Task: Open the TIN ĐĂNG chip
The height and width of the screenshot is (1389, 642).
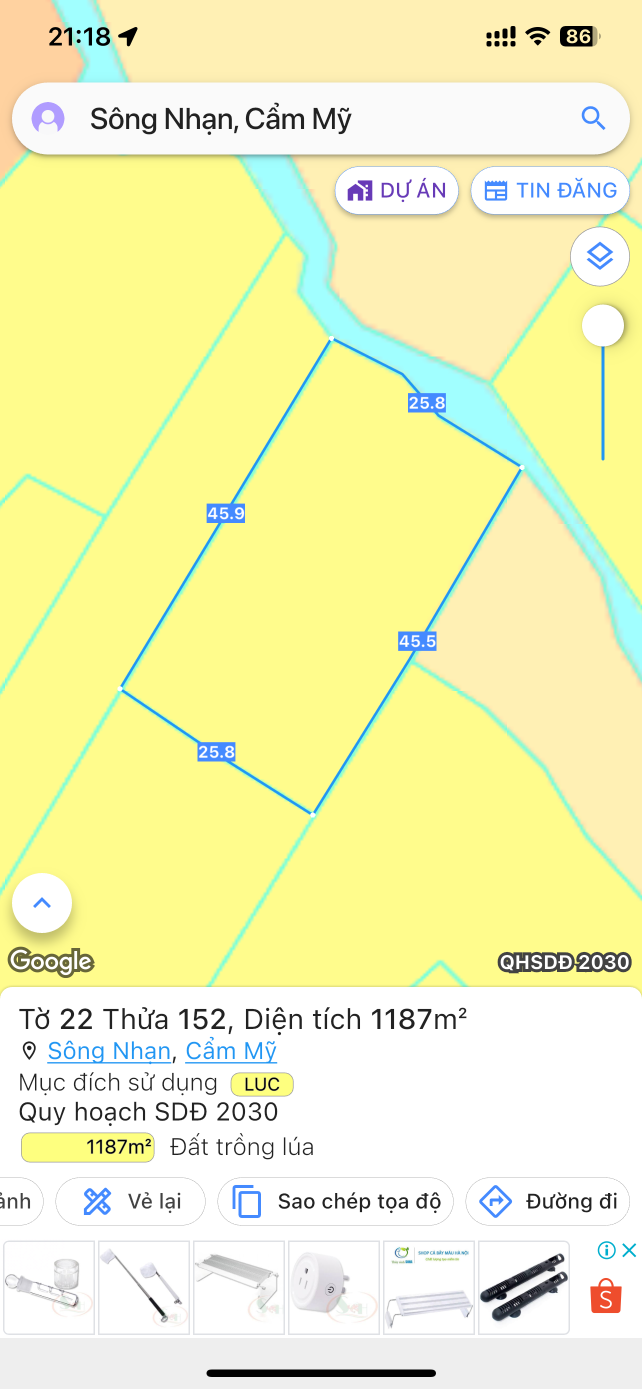Action: (x=550, y=191)
